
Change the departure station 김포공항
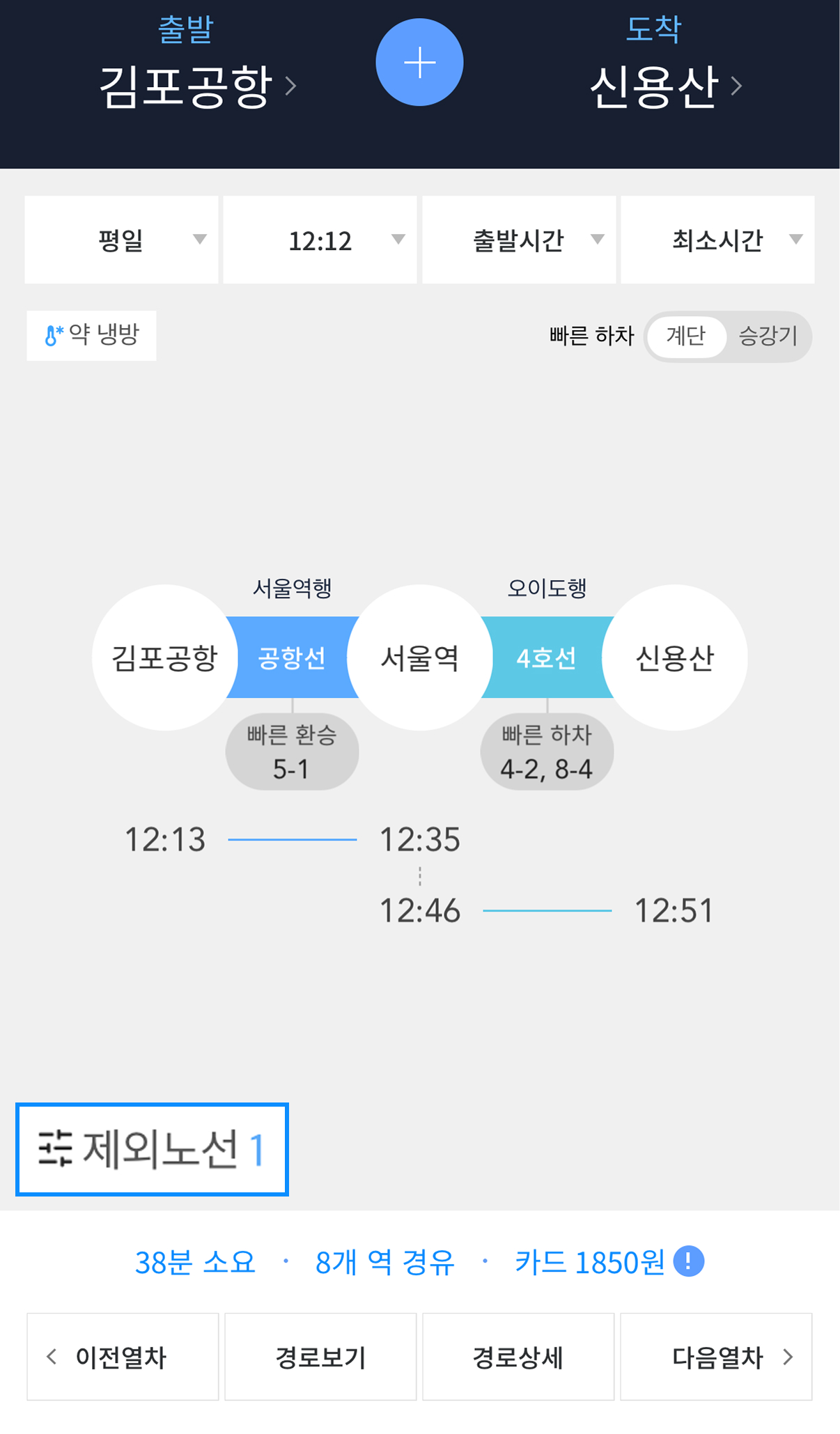196,86
